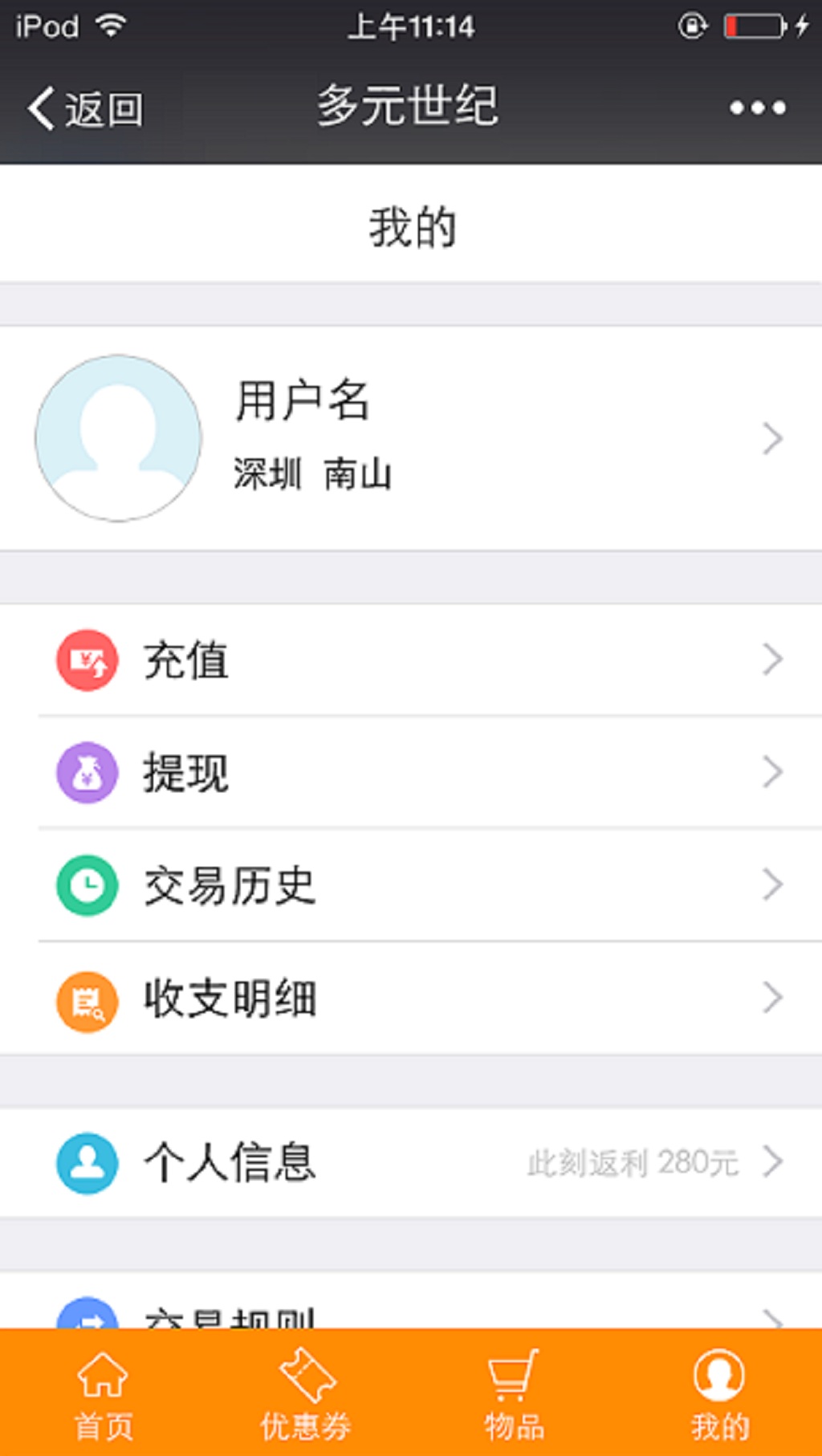822x1456 pixels.
Task: Open the 用户名 profile row
Action: (x=409, y=438)
